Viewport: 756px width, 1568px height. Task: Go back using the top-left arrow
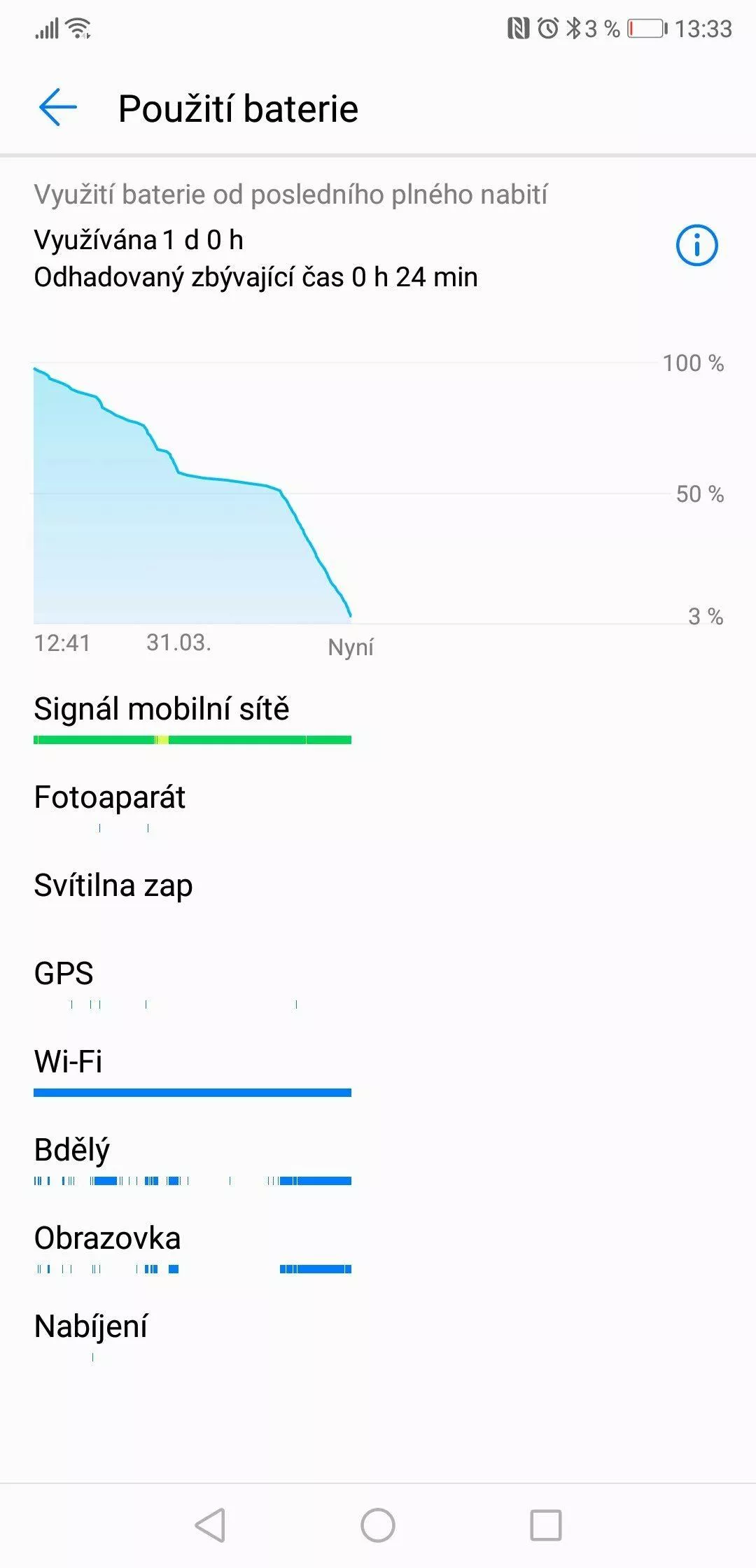(x=57, y=108)
